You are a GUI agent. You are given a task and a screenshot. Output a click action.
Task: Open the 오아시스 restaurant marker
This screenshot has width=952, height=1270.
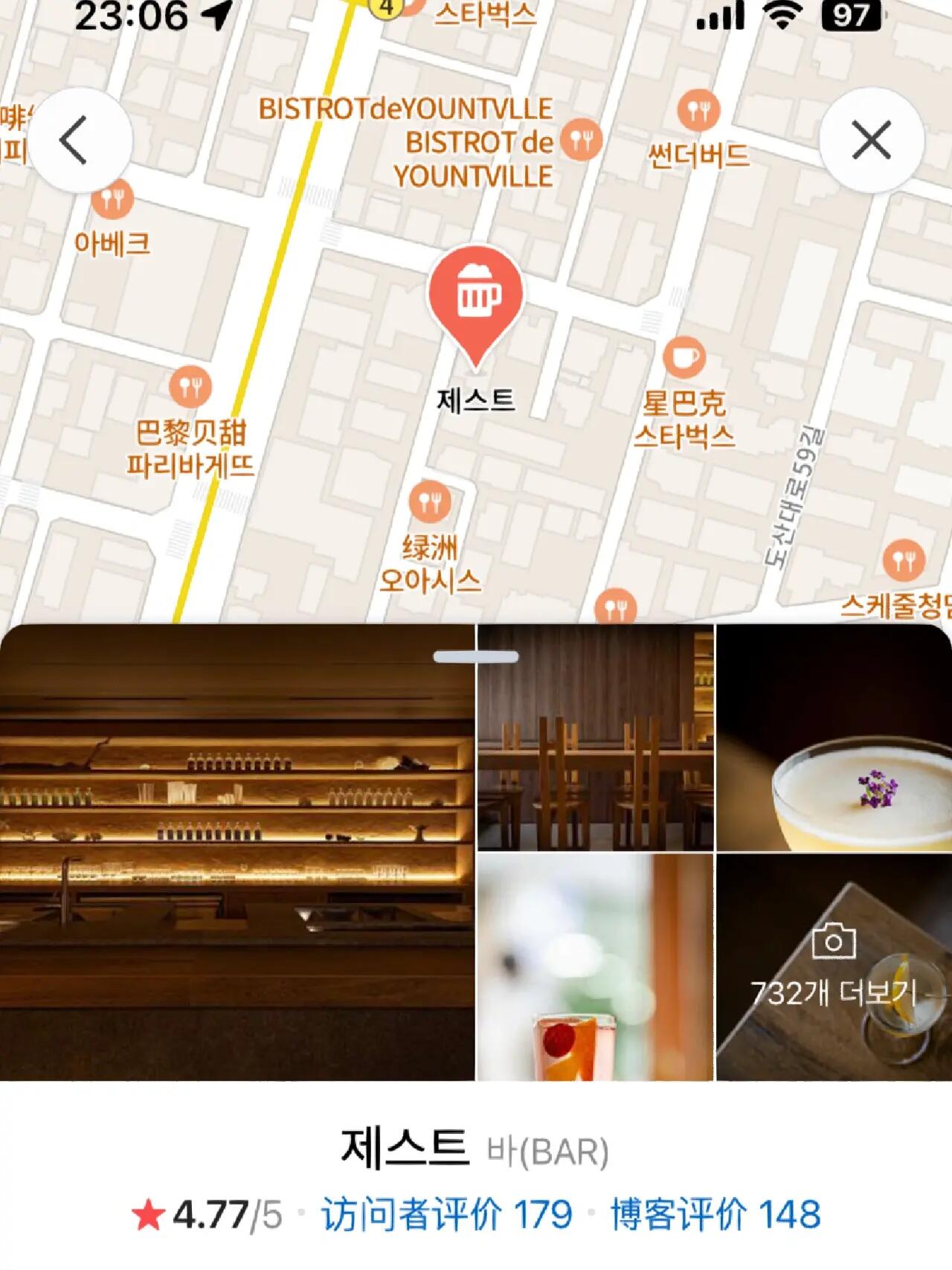pos(430,502)
